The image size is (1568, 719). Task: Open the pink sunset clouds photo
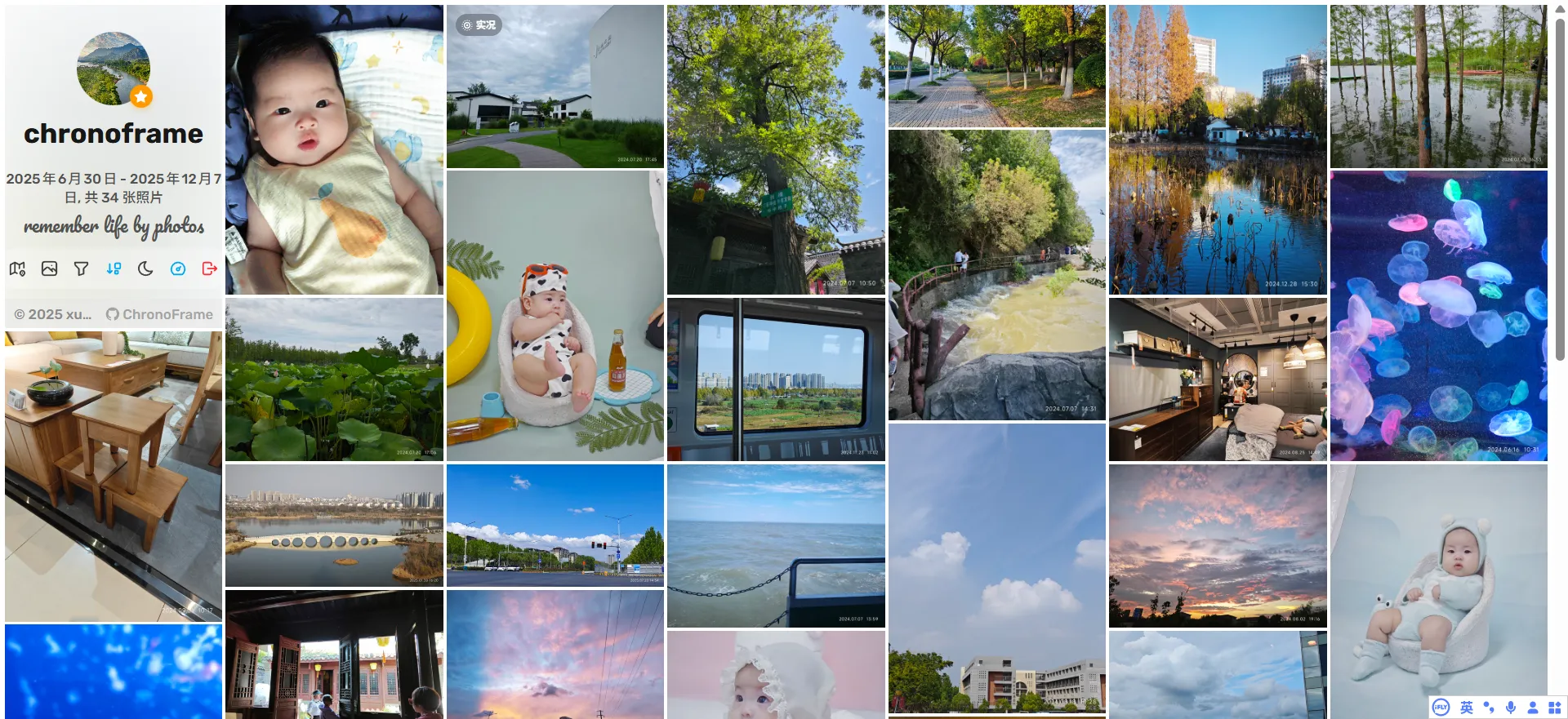click(1217, 546)
